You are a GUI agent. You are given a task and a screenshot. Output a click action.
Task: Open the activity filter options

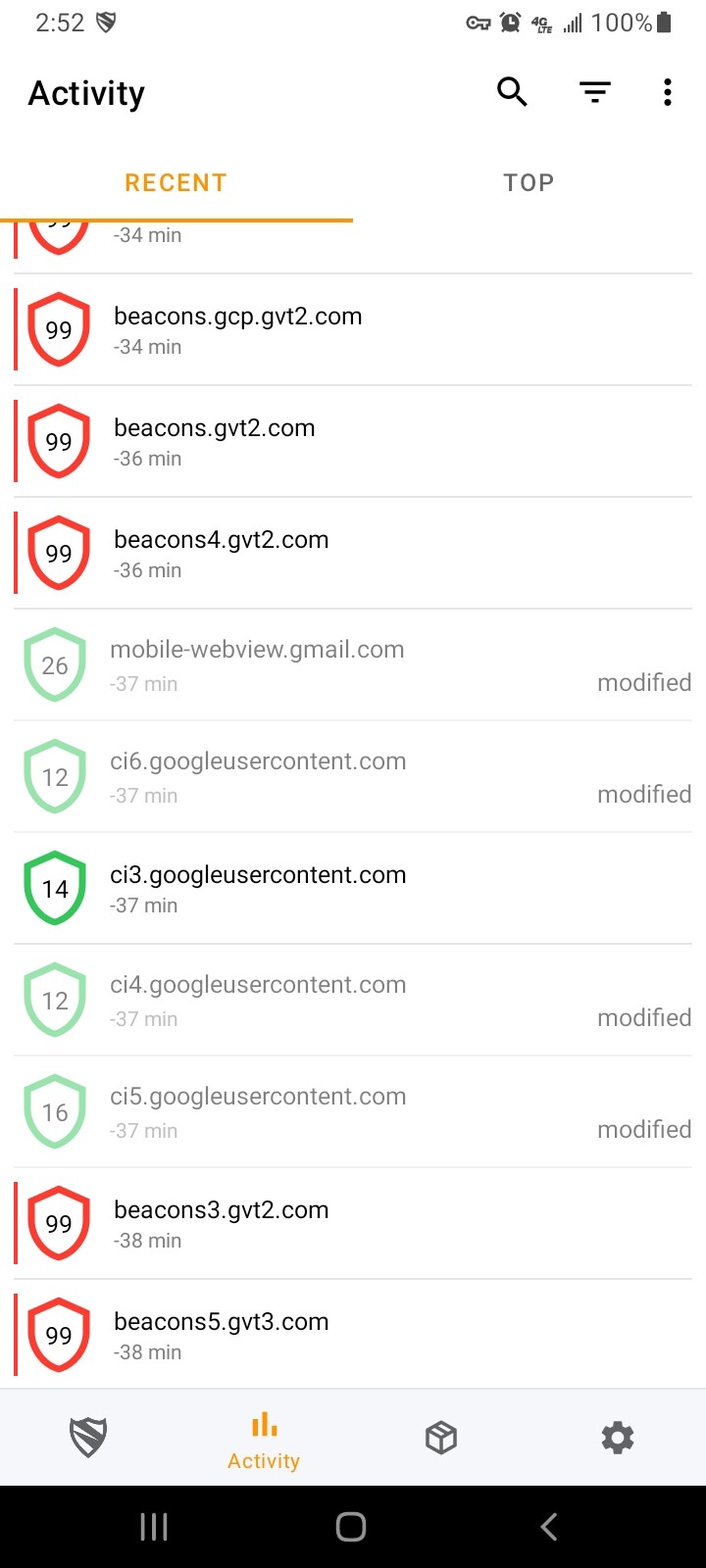(595, 92)
